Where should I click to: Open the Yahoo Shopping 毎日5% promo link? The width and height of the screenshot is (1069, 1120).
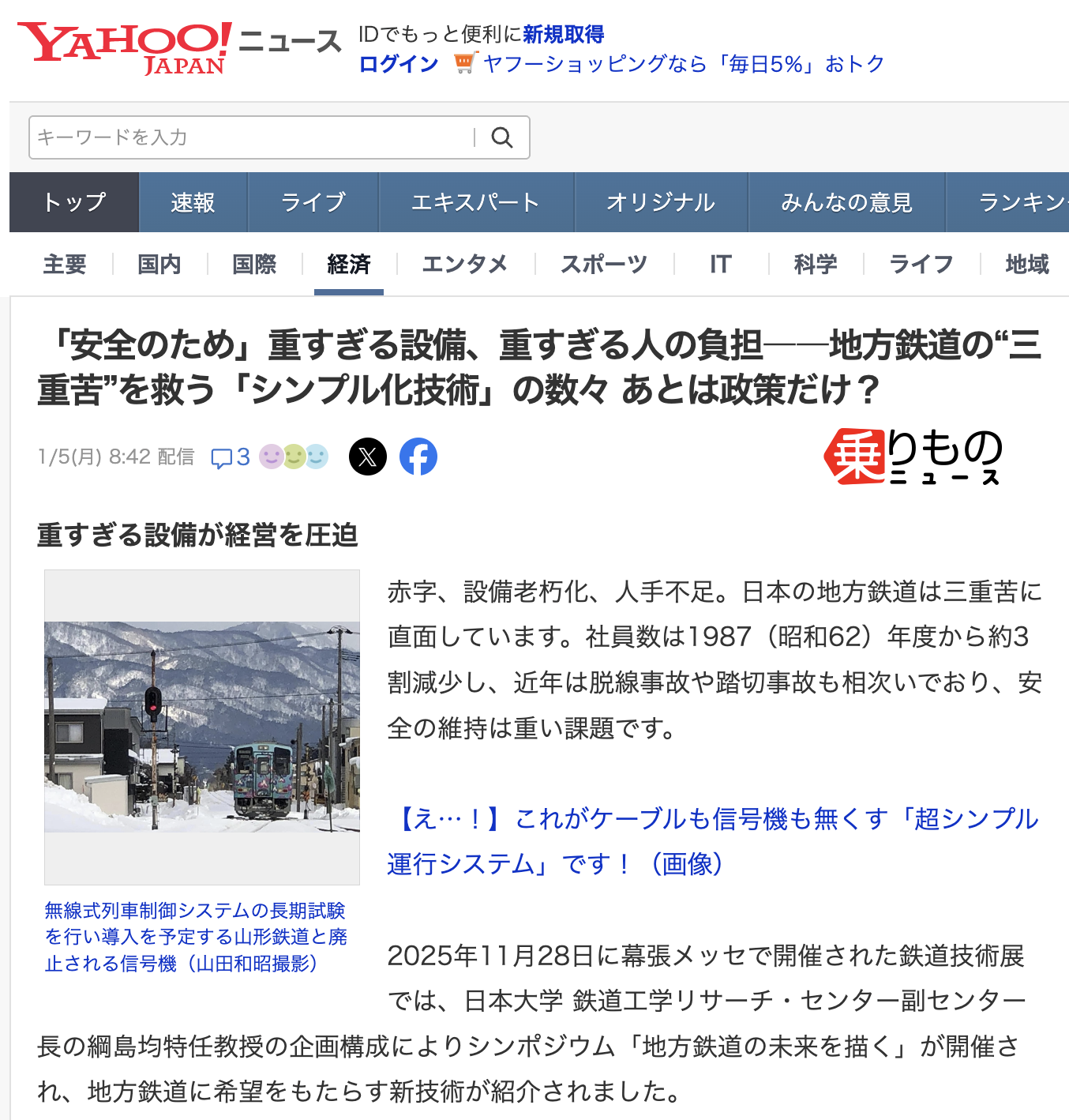click(683, 64)
